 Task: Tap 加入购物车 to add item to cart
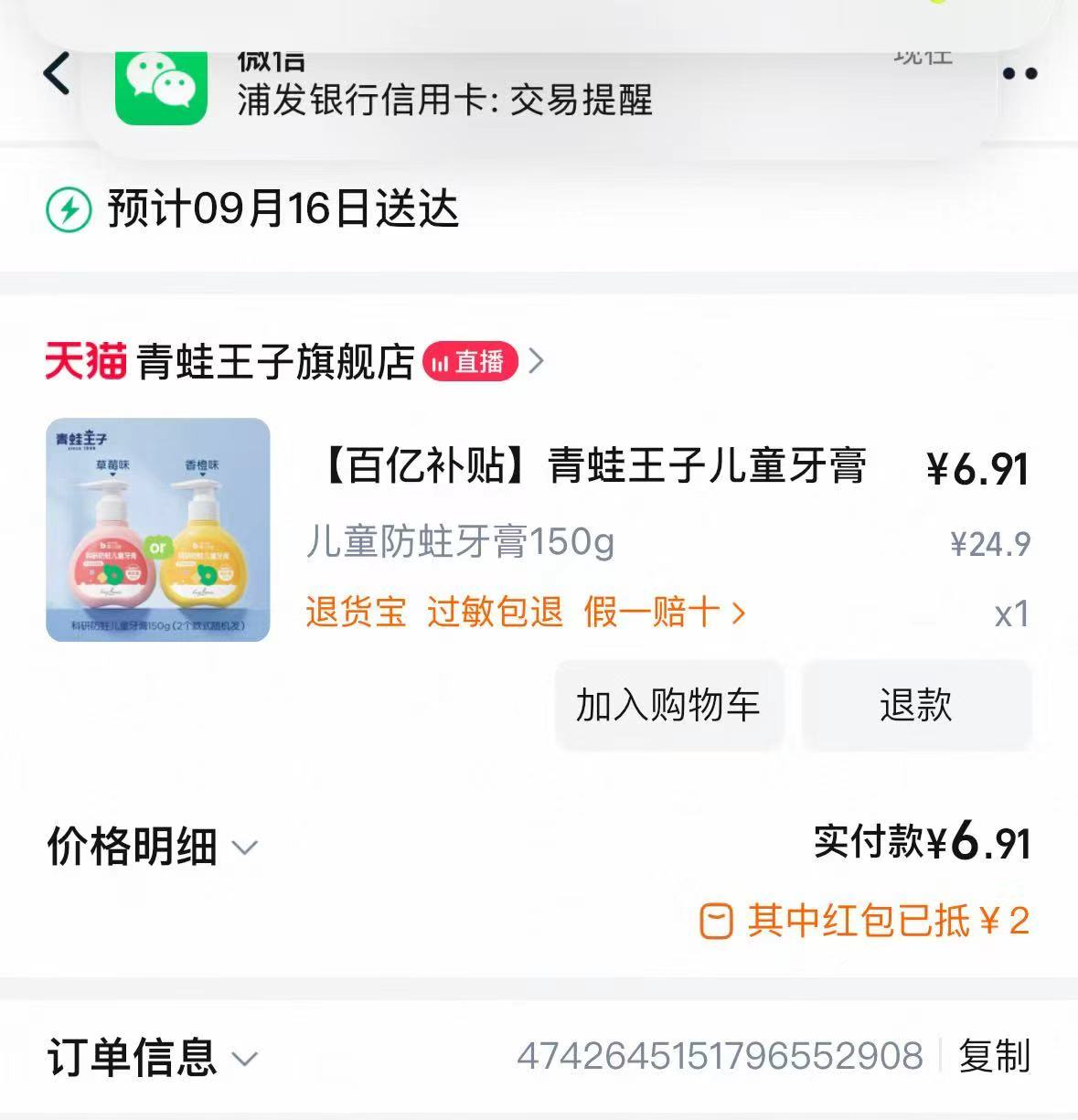pyautogui.click(x=668, y=706)
